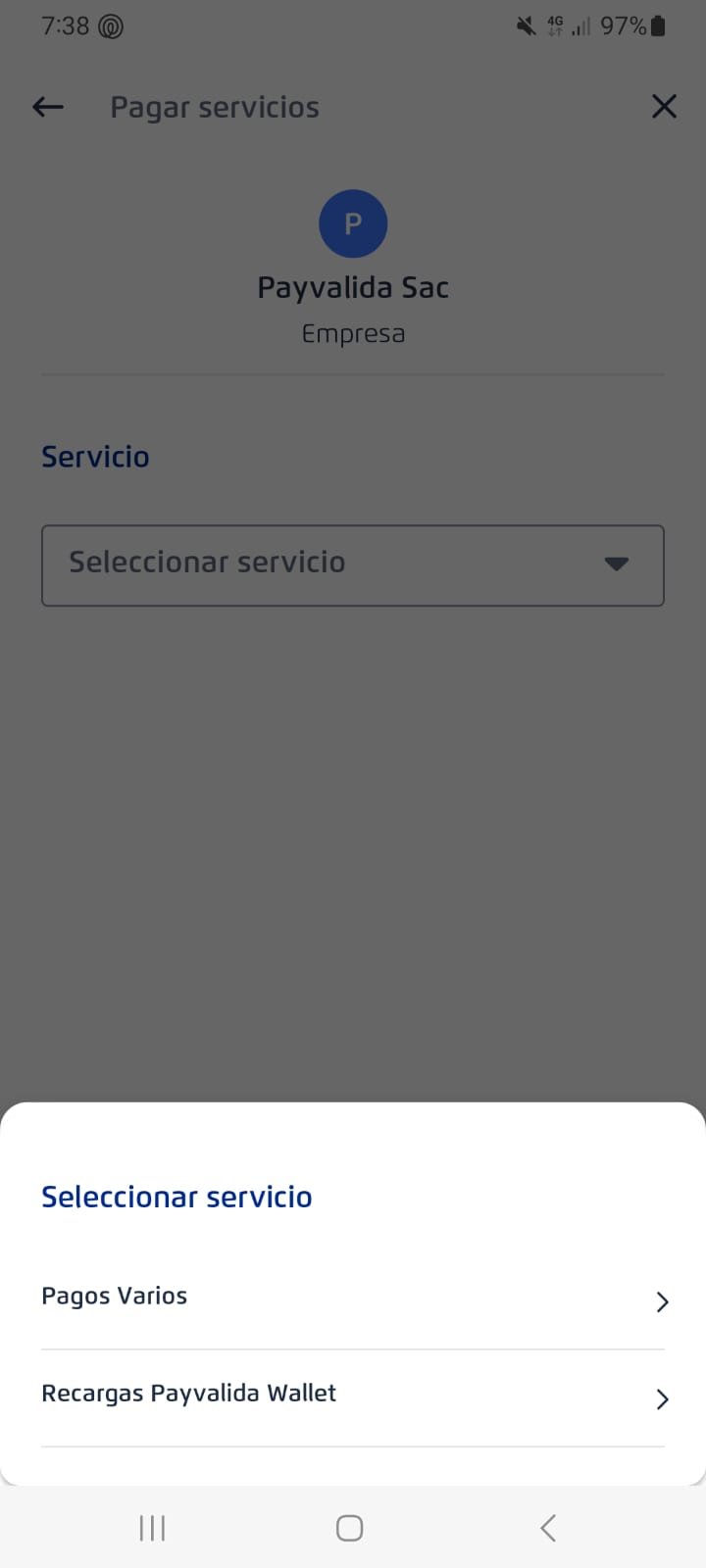Viewport: 706px width, 1568px height.
Task: Close the Pagar servicios screen
Action: click(x=664, y=107)
